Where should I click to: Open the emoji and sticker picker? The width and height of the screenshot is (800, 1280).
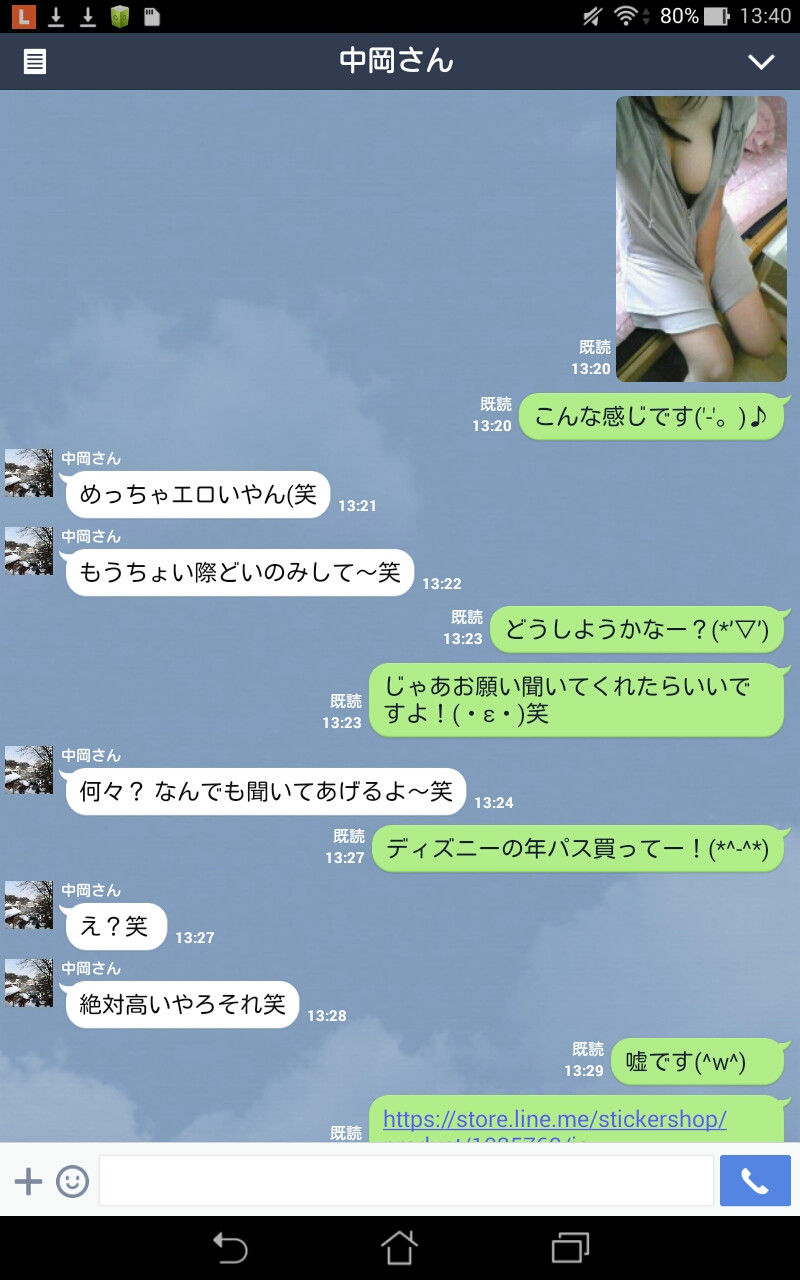pos(70,1180)
